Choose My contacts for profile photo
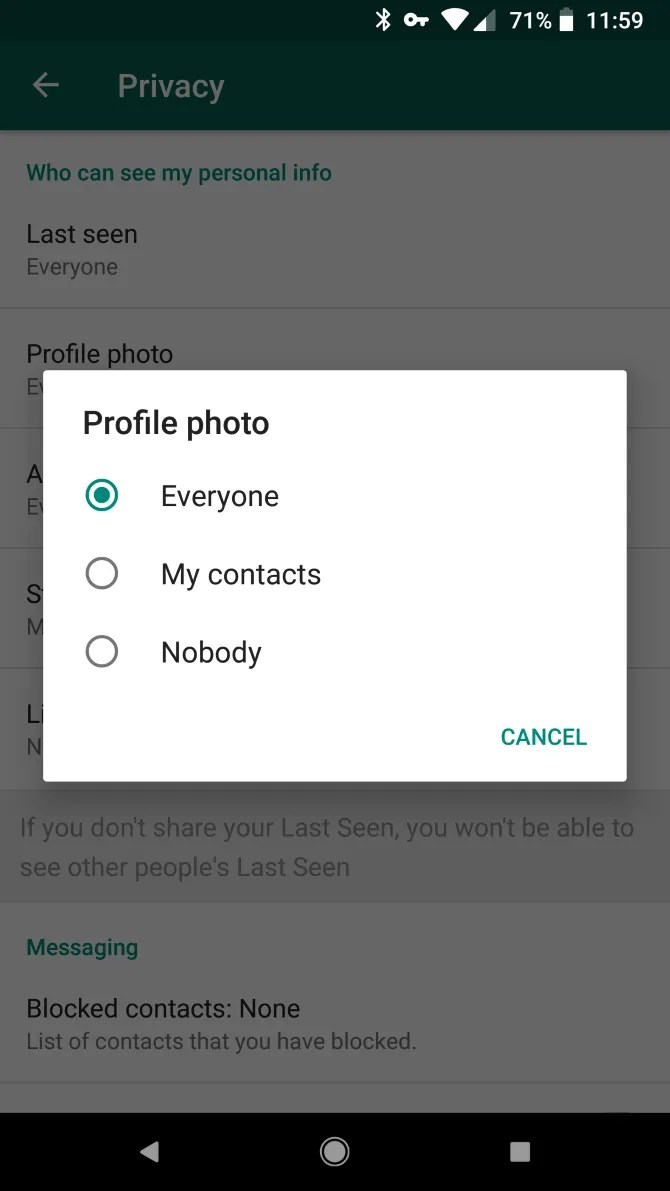The width and height of the screenshot is (670, 1191). (x=102, y=574)
